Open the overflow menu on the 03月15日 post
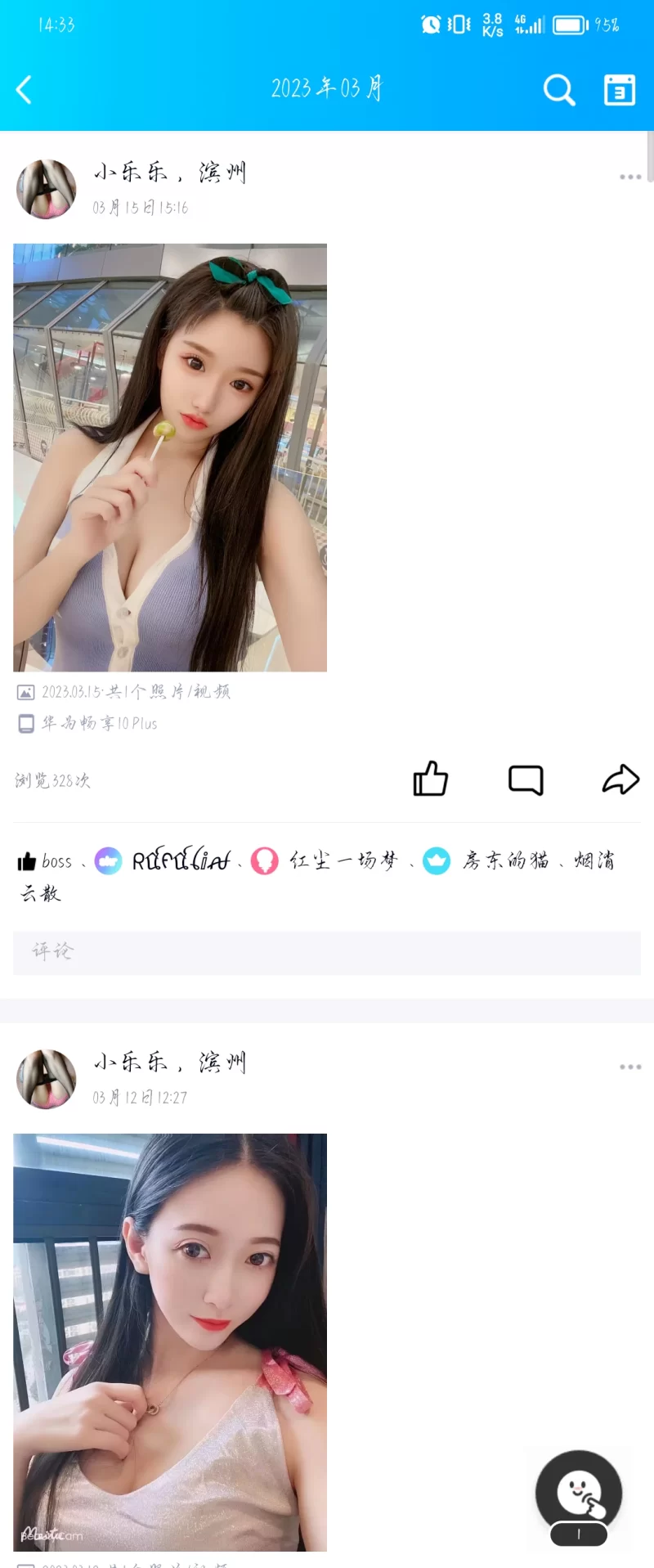The image size is (654, 1568). pos(630,177)
